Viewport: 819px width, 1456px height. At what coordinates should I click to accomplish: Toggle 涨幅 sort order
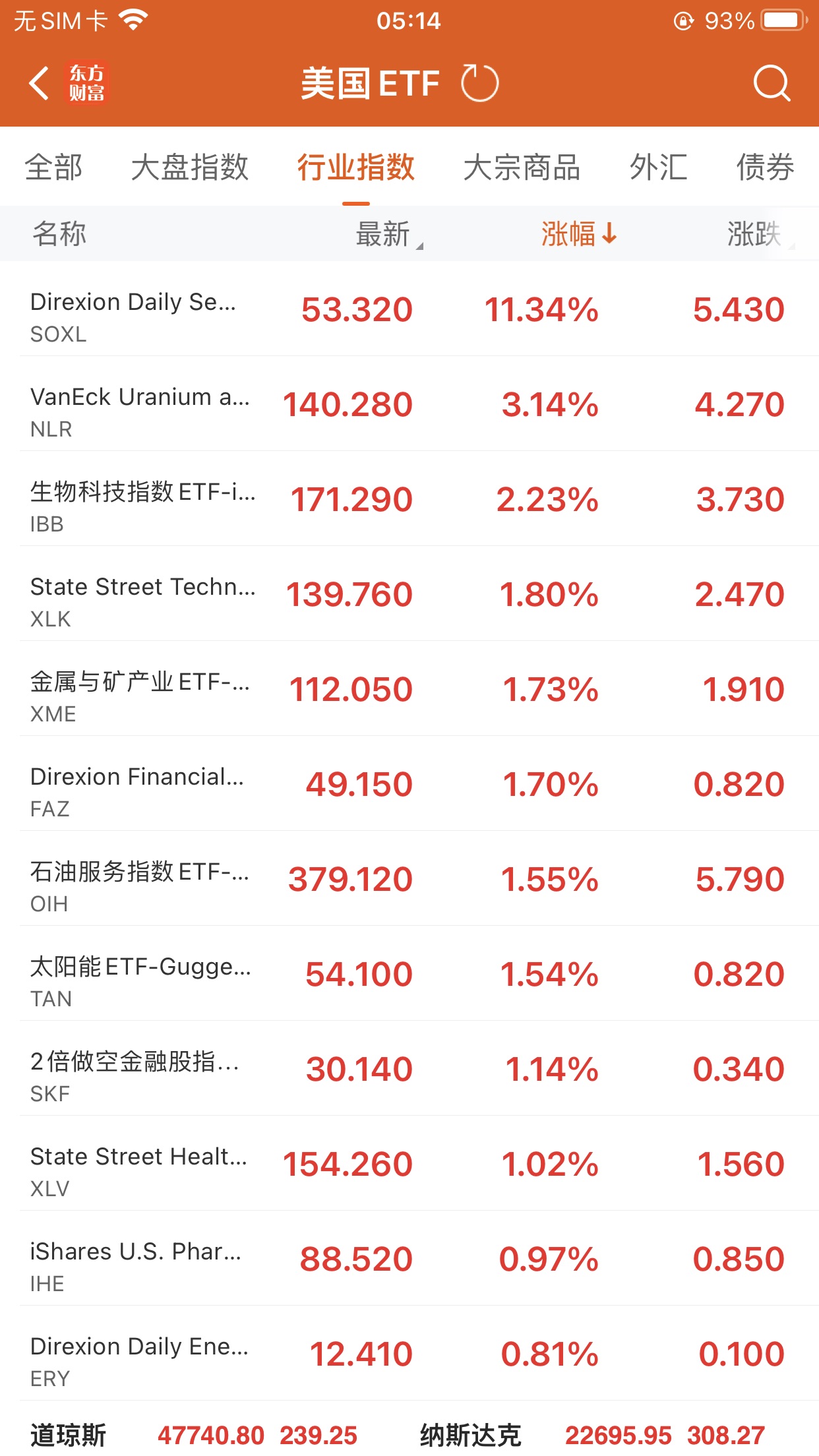coord(578,234)
